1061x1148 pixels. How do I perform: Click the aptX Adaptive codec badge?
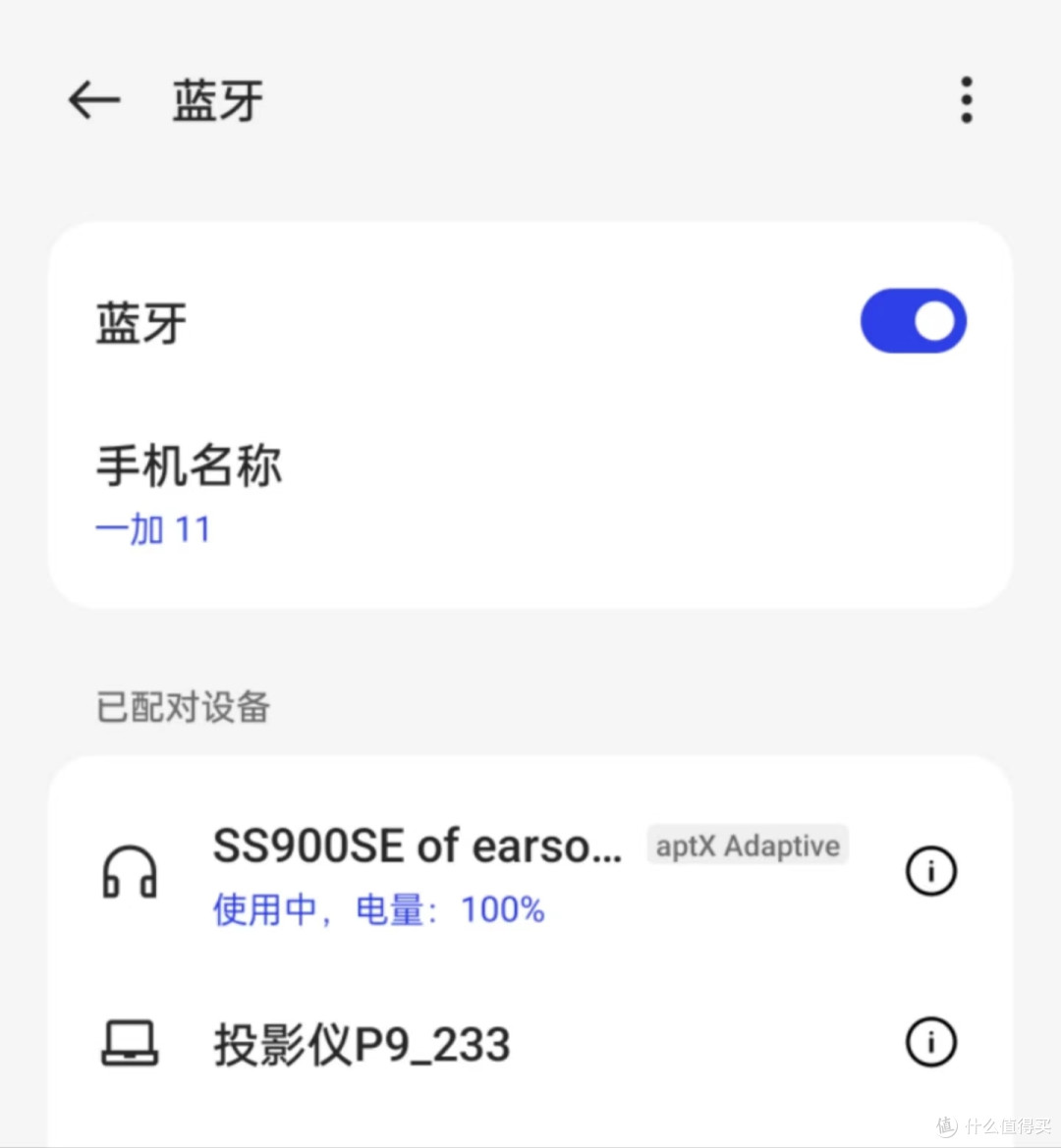tap(748, 845)
